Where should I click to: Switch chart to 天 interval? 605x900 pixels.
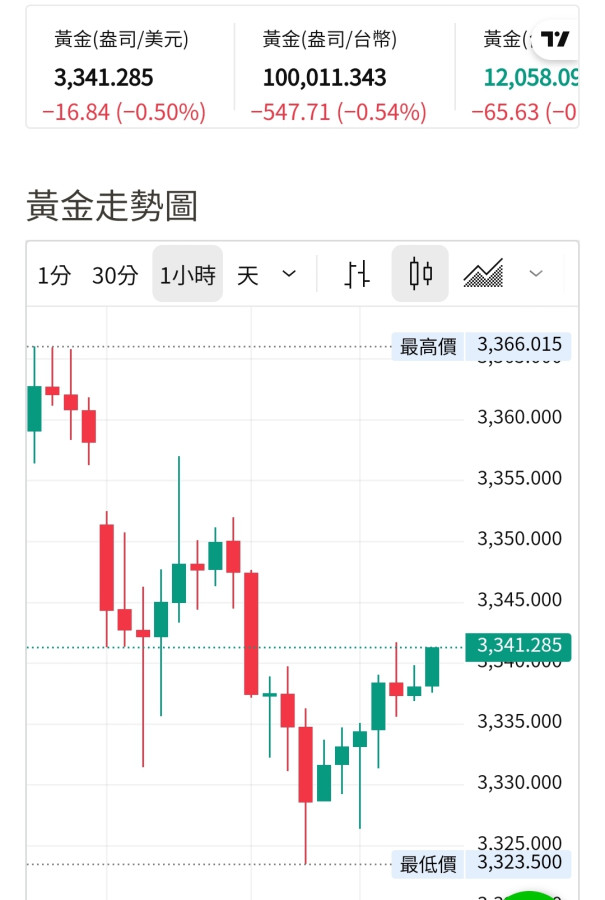point(247,275)
